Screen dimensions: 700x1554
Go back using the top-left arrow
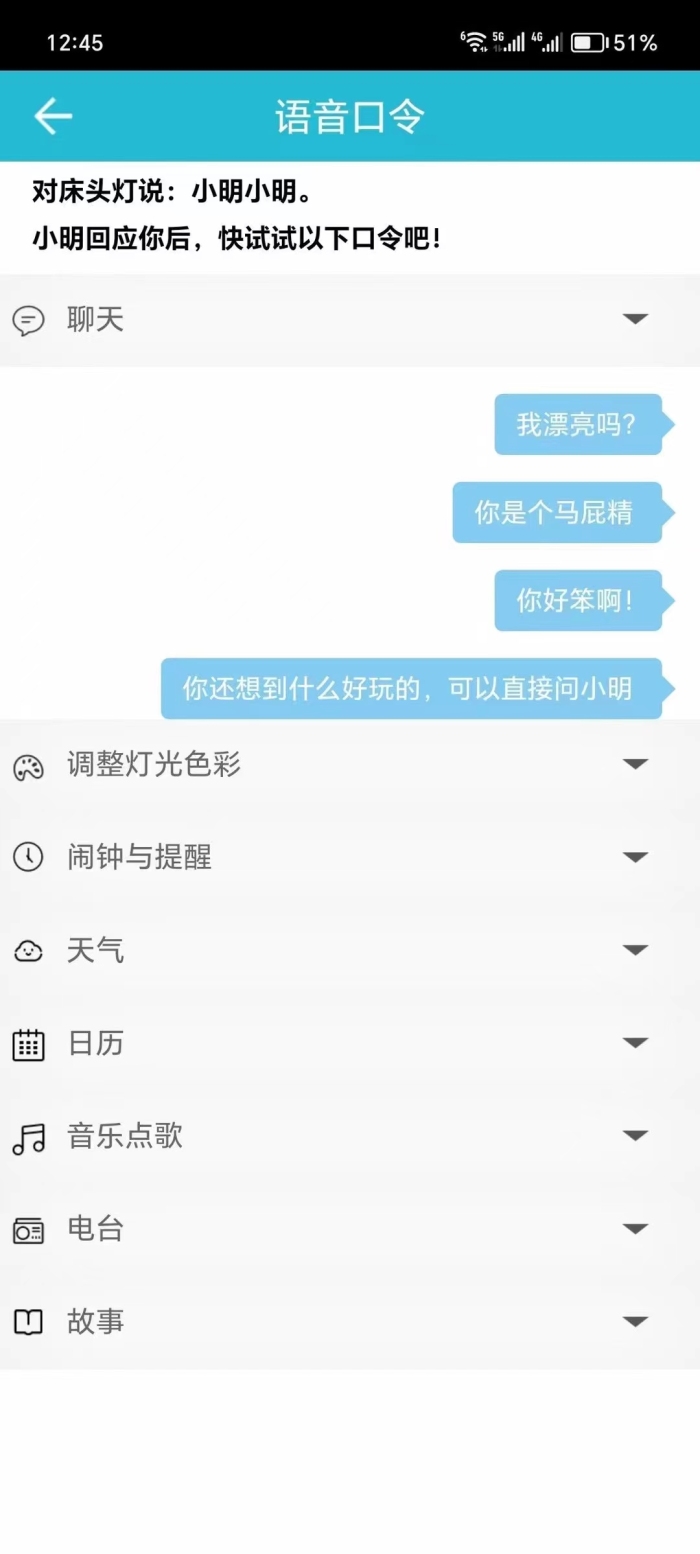(53, 117)
